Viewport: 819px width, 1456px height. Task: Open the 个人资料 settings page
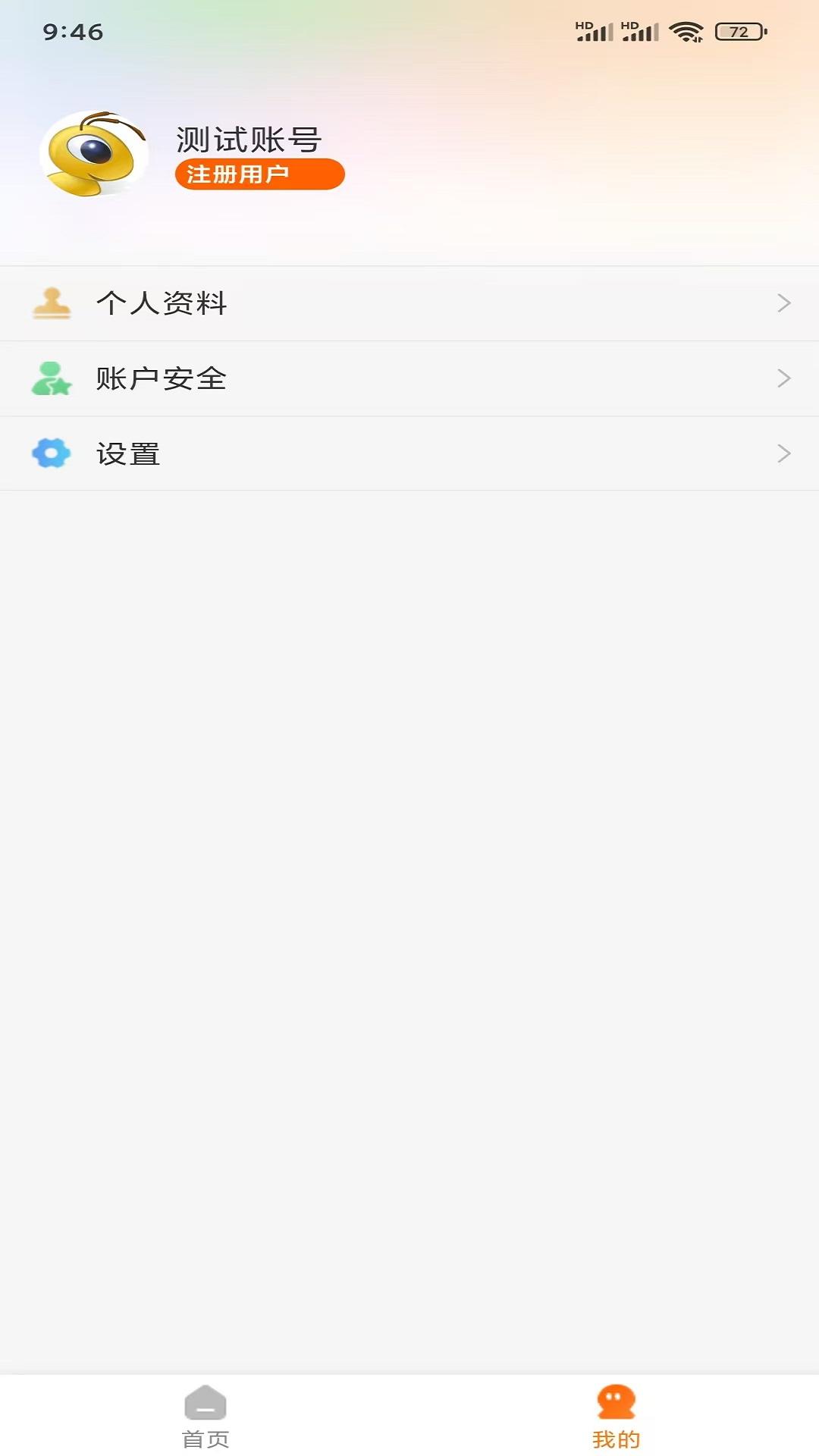pyautogui.click(x=162, y=304)
